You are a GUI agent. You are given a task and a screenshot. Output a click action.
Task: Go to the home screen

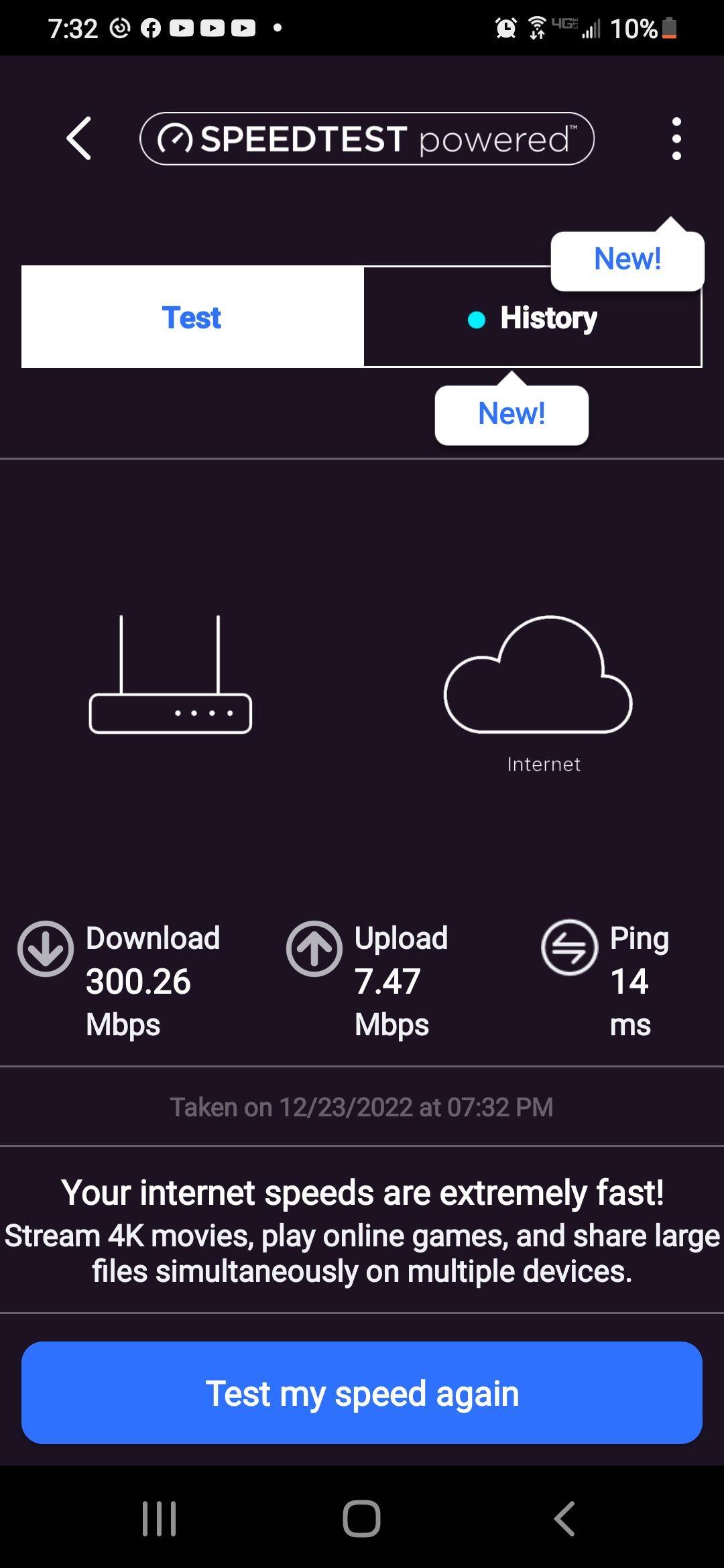(362, 1518)
